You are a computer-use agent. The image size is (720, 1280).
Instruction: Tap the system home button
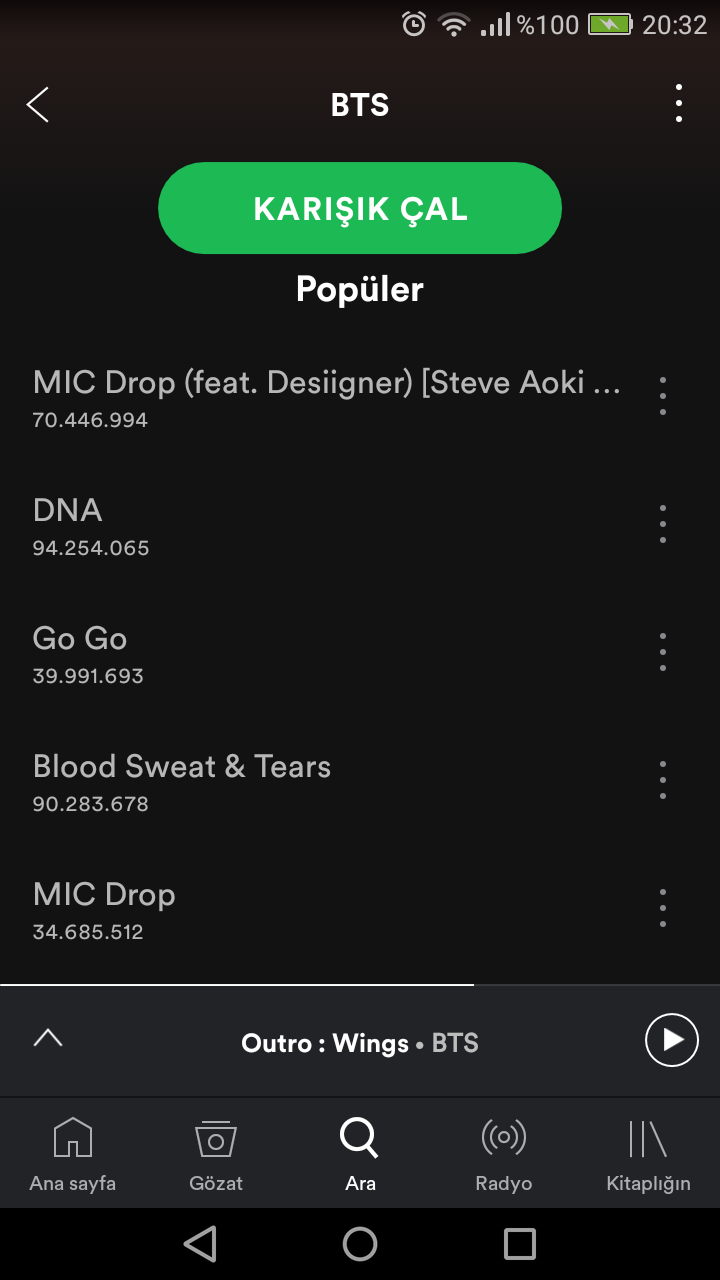[x=360, y=1244]
